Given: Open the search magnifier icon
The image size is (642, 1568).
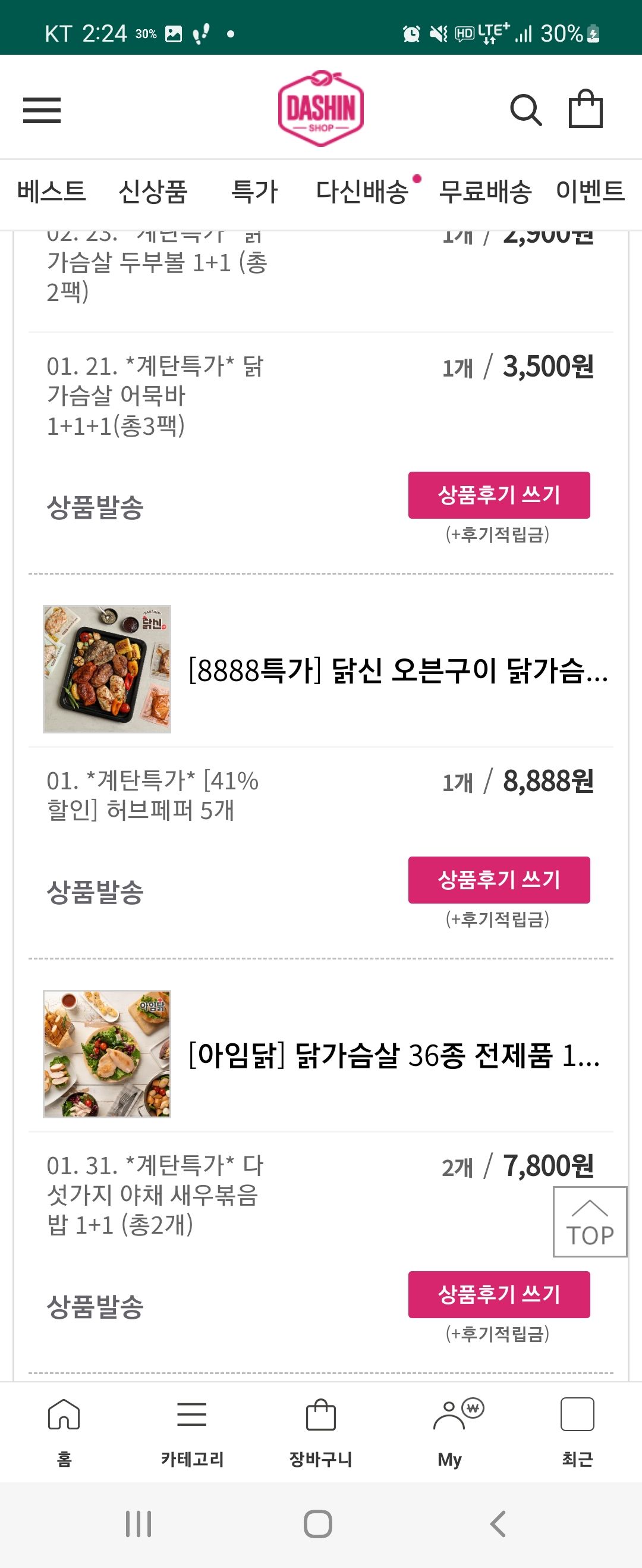Looking at the screenshot, I should click(x=525, y=110).
